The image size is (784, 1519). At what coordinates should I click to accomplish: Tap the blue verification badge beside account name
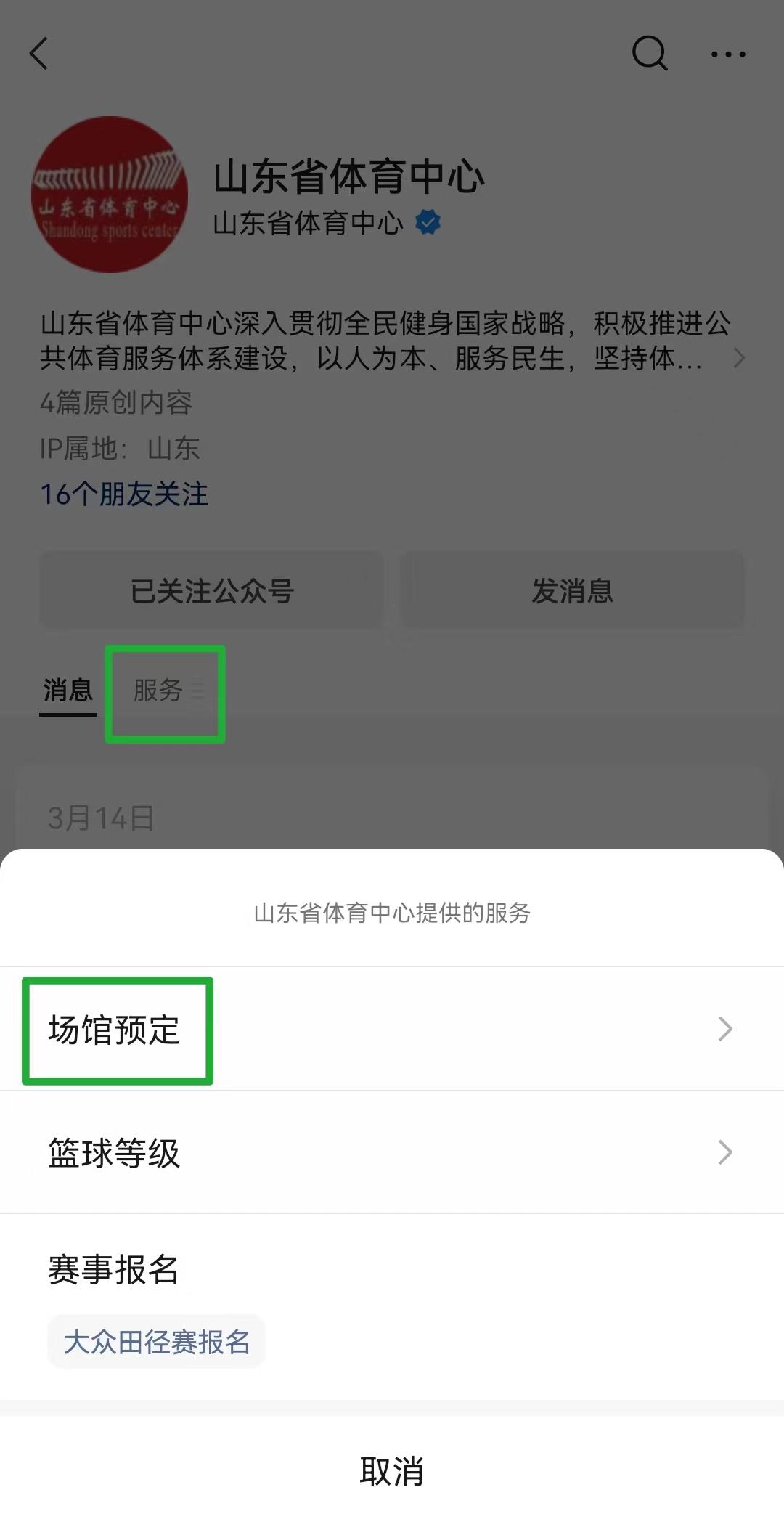click(x=428, y=224)
